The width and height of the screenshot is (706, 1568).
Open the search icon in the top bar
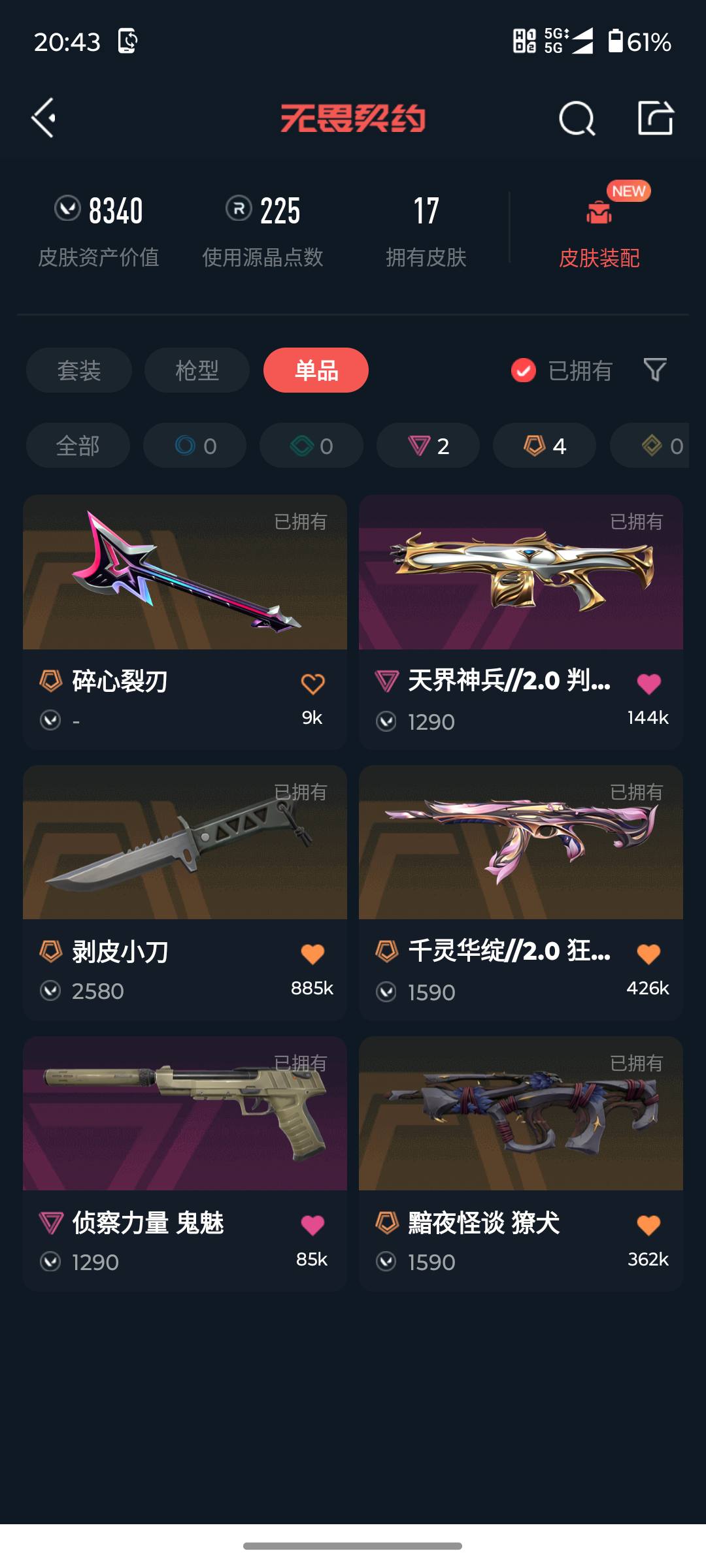[577, 118]
